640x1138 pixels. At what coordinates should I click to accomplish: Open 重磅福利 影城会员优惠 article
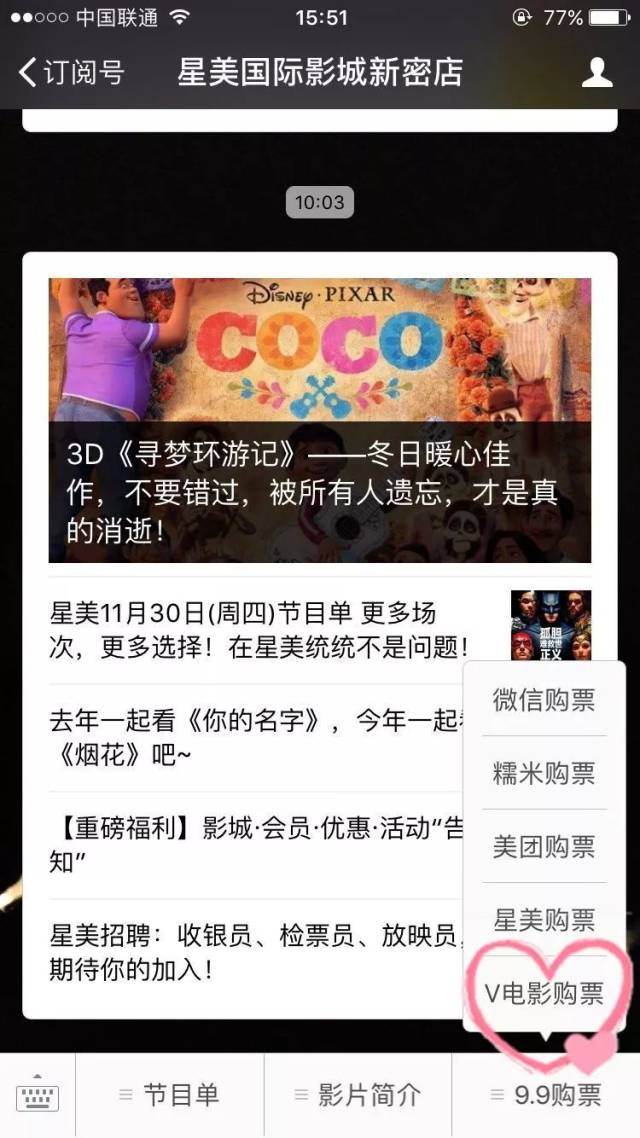point(250,845)
